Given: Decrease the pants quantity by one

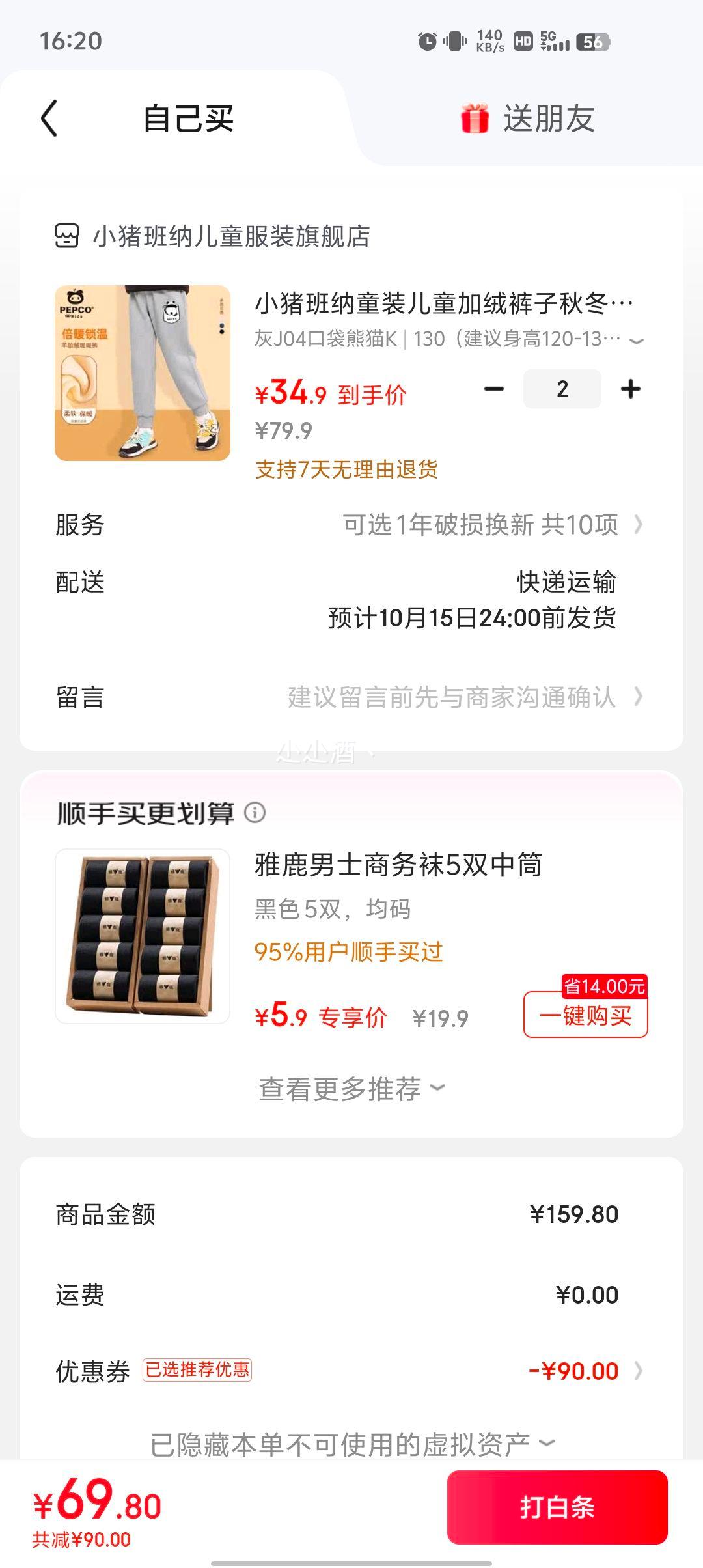Looking at the screenshot, I should (x=494, y=389).
